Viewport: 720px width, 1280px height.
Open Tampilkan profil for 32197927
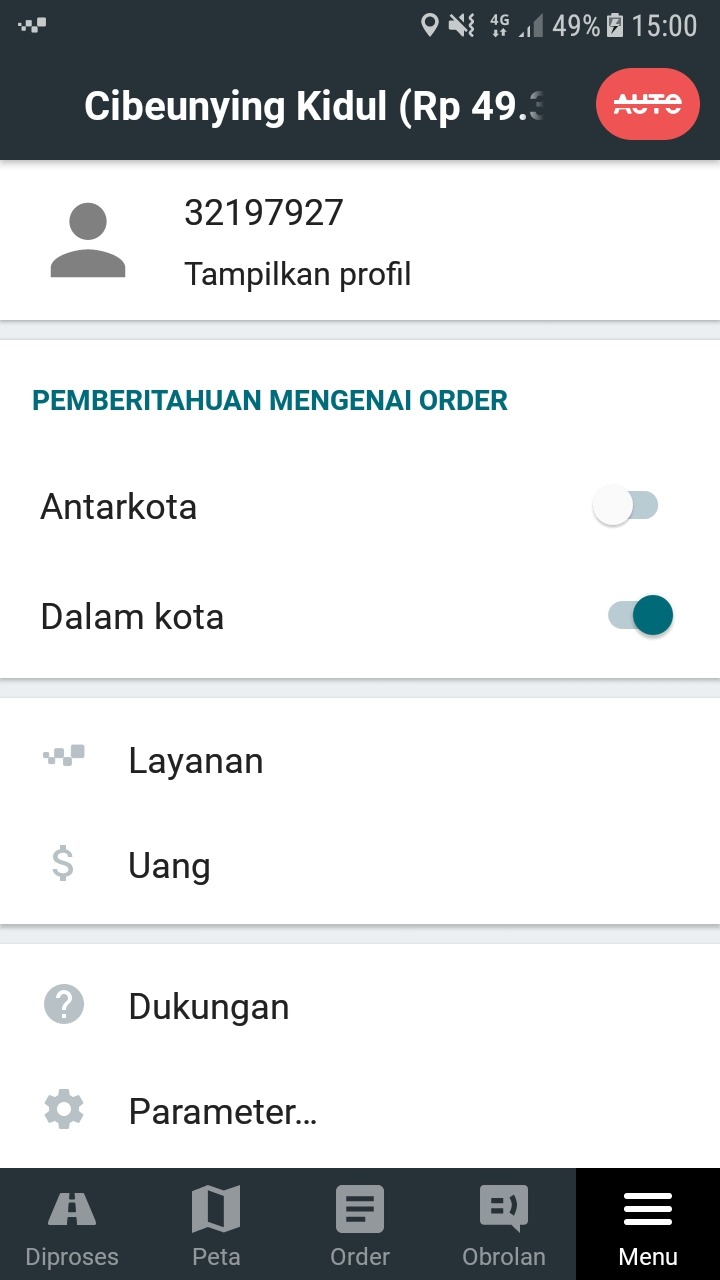click(x=297, y=273)
